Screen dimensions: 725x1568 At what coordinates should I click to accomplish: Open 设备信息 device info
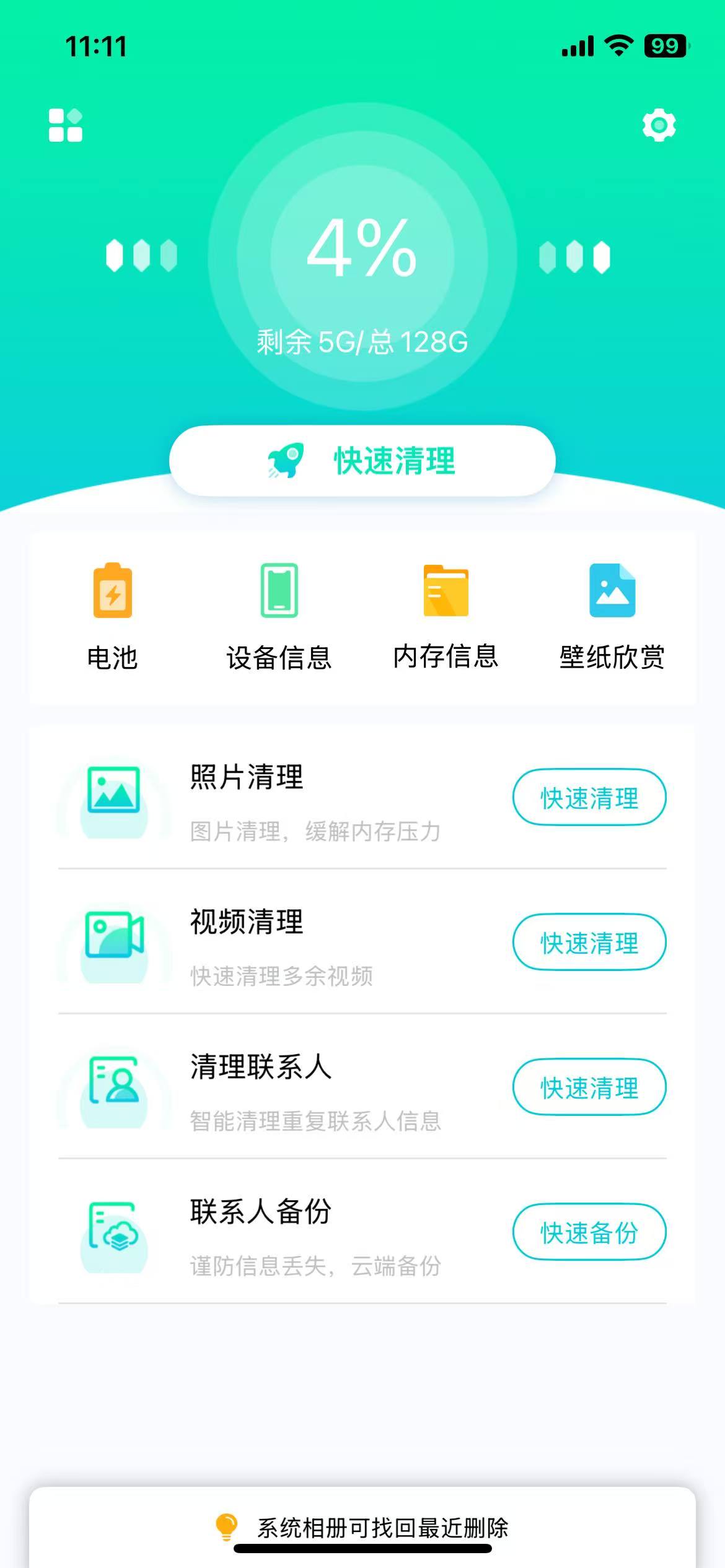(x=279, y=616)
